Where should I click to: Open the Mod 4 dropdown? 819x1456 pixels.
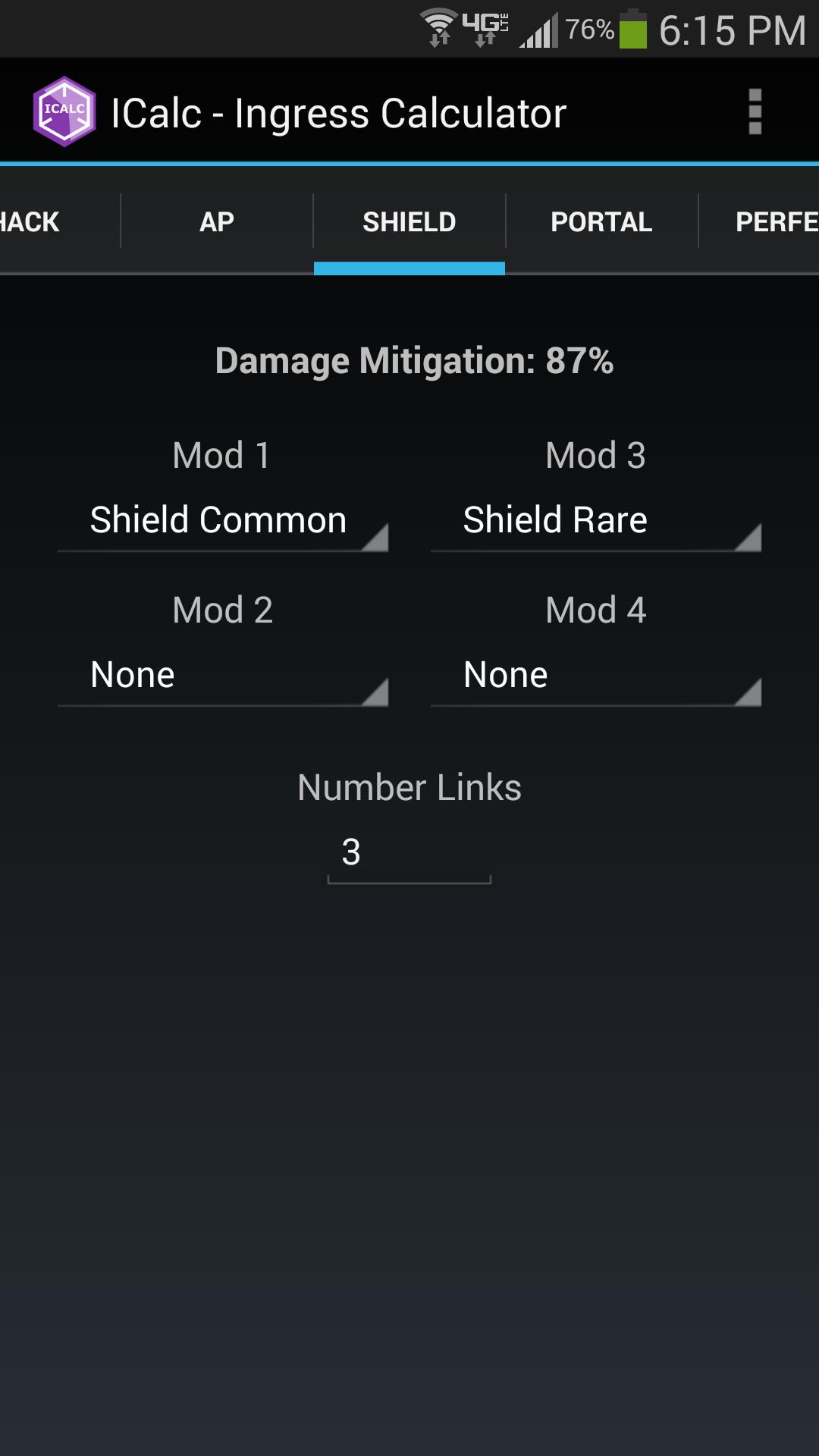pos(596,675)
